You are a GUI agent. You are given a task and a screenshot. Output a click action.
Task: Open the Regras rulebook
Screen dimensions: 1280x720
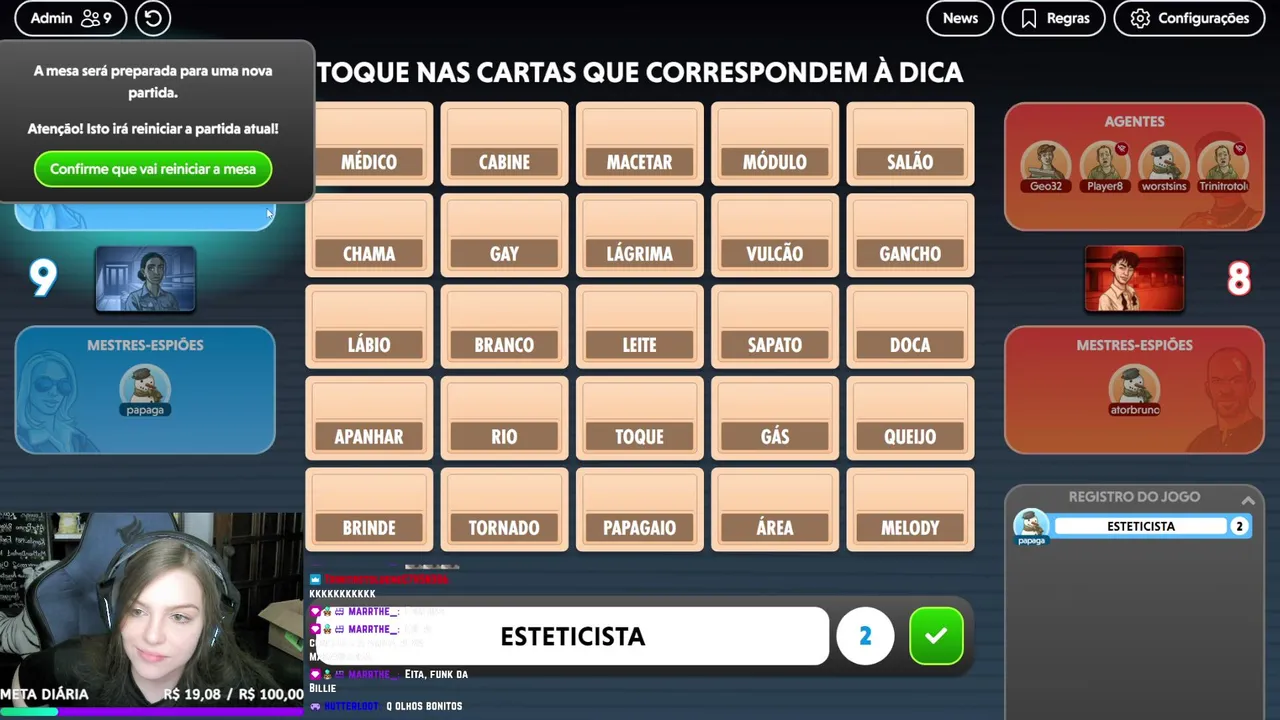click(1054, 18)
